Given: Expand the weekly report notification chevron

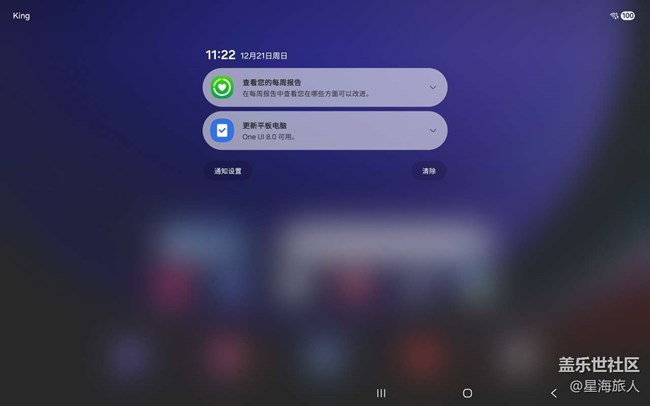Looking at the screenshot, I should click(x=432, y=87).
